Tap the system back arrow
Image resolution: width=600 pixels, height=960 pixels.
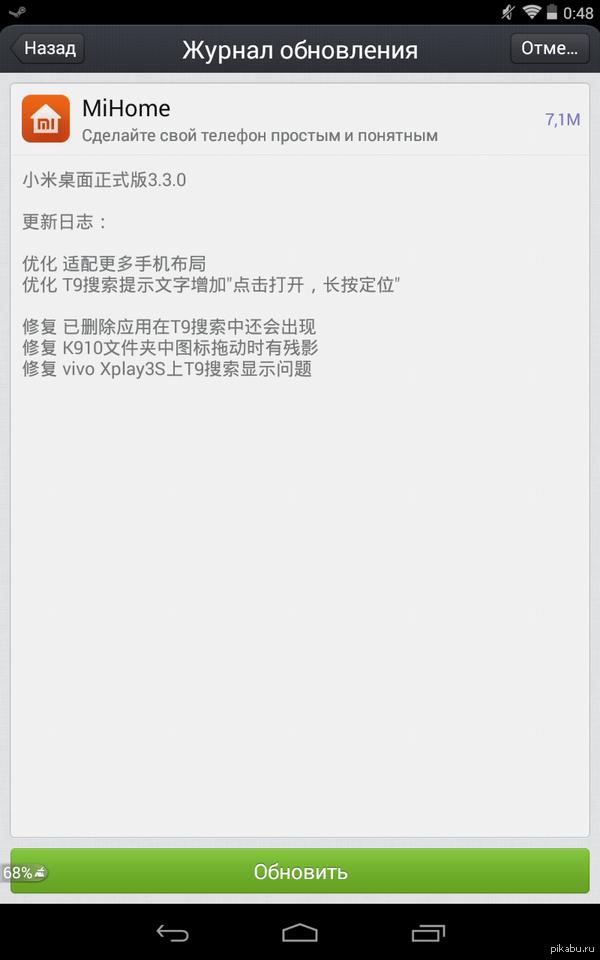click(x=172, y=932)
